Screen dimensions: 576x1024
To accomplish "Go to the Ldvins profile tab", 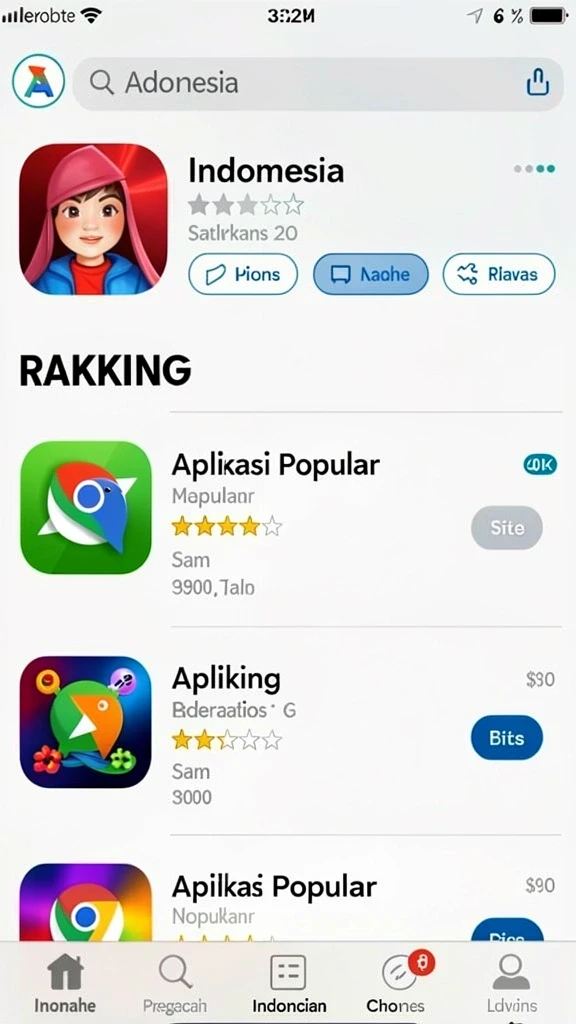I will click(x=511, y=984).
